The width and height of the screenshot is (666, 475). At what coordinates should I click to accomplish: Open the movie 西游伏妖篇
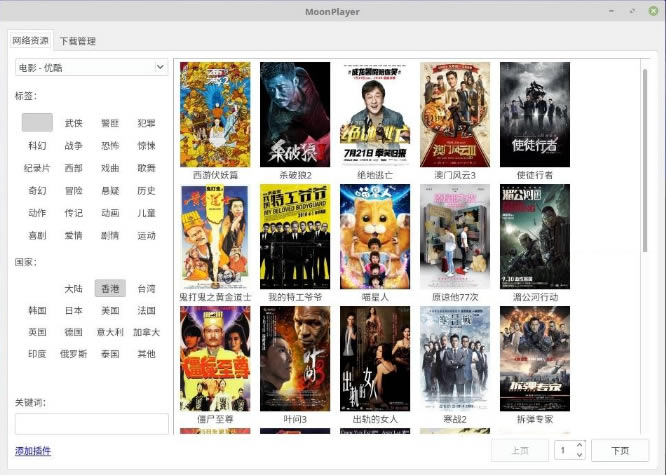(215, 114)
